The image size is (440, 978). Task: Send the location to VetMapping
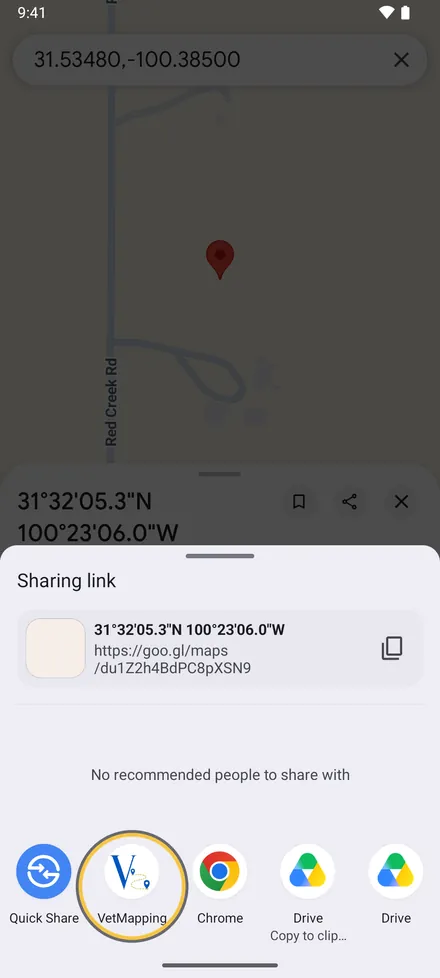tap(132, 884)
